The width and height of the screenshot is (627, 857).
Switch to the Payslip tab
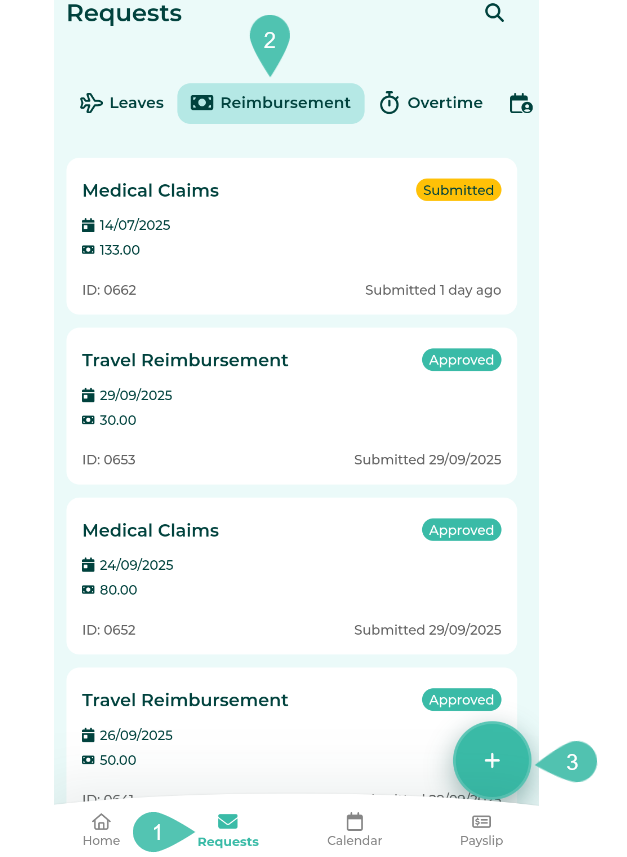[481, 830]
